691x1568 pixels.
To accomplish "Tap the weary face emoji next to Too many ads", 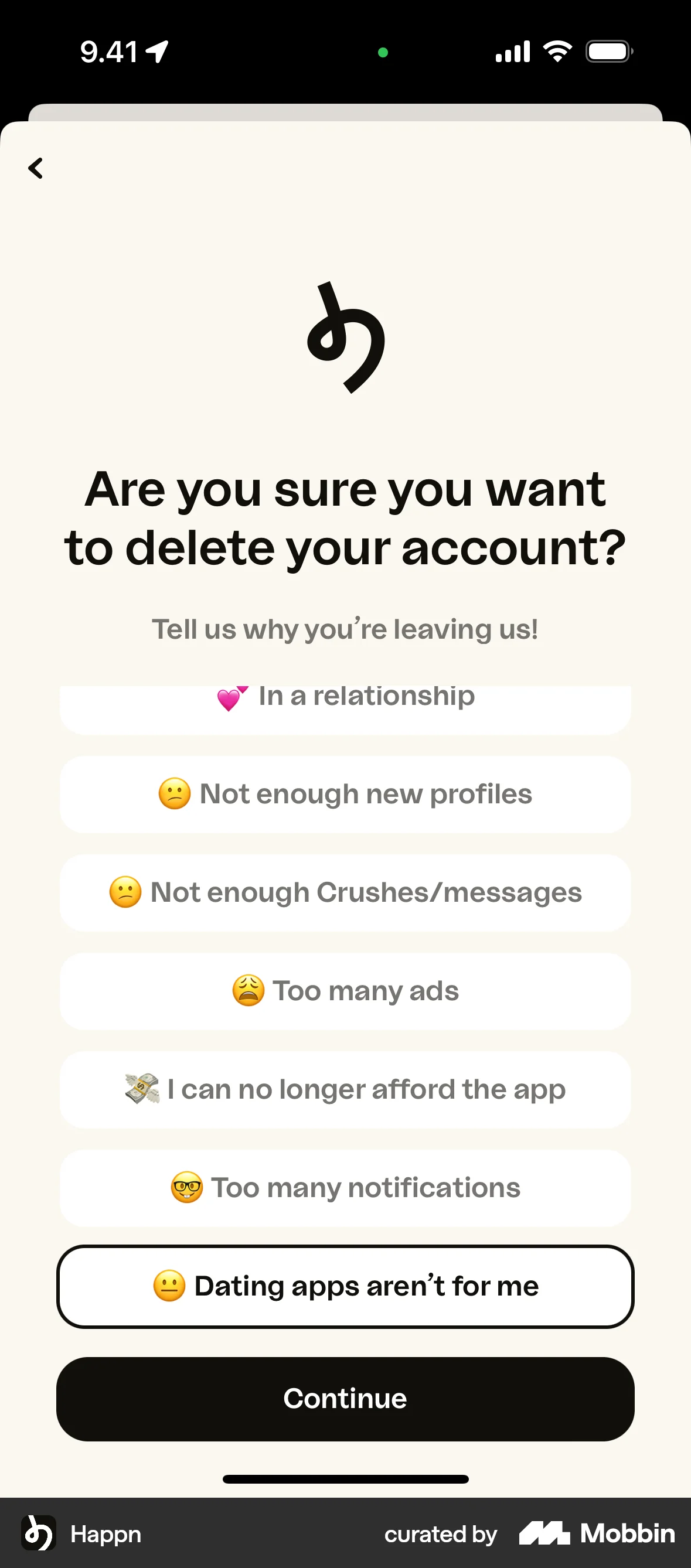I will pos(249,990).
